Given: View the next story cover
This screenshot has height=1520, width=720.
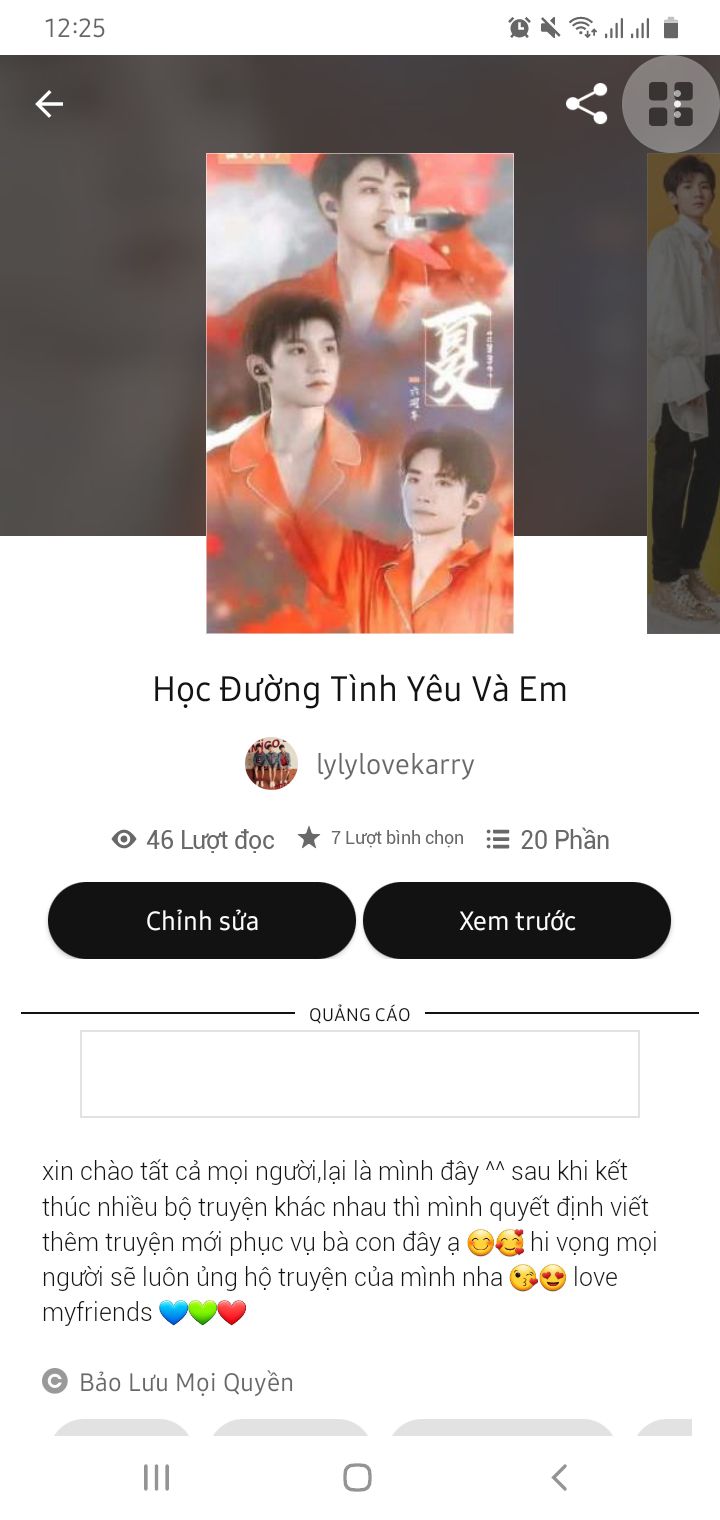Looking at the screenshot, I should pos(684,393).
